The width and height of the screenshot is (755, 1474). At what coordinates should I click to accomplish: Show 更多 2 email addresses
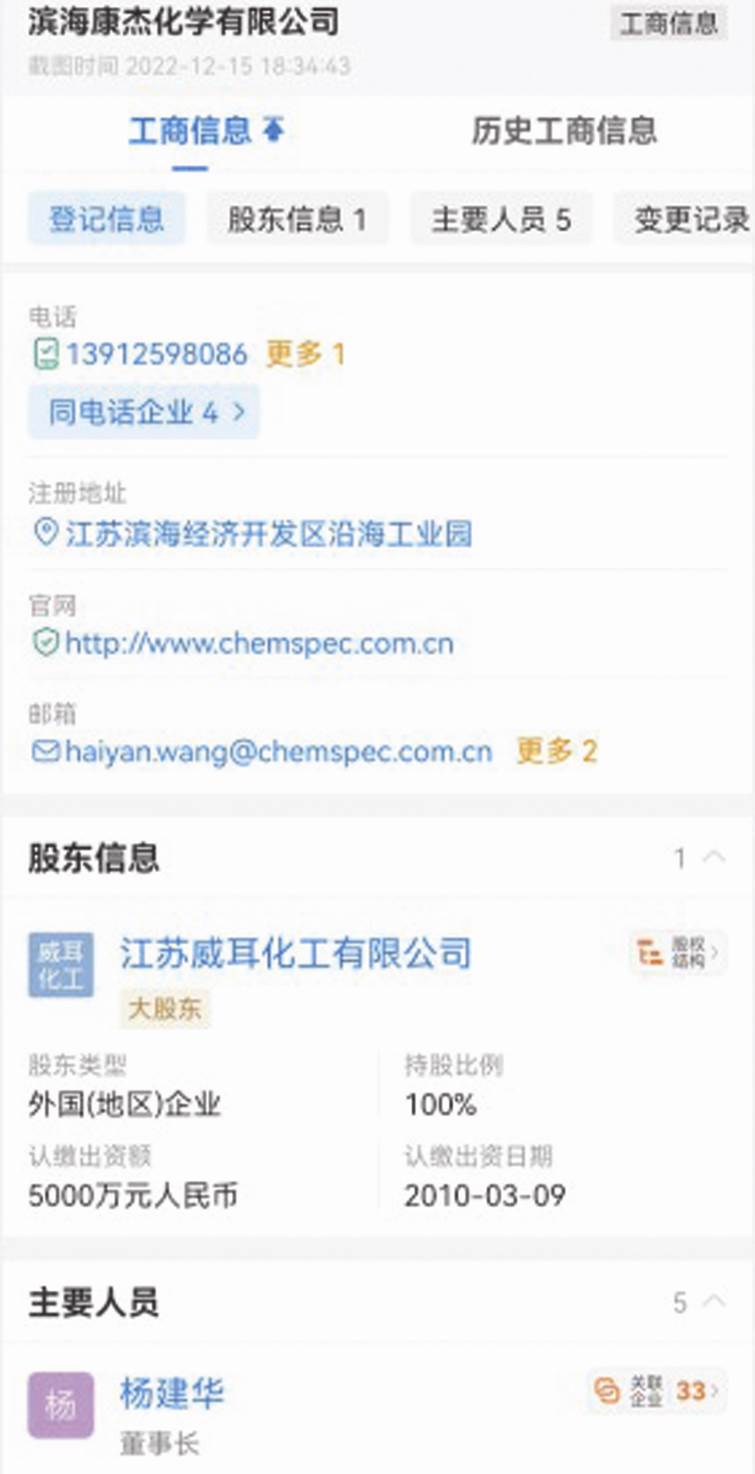(x=556, y=751)
